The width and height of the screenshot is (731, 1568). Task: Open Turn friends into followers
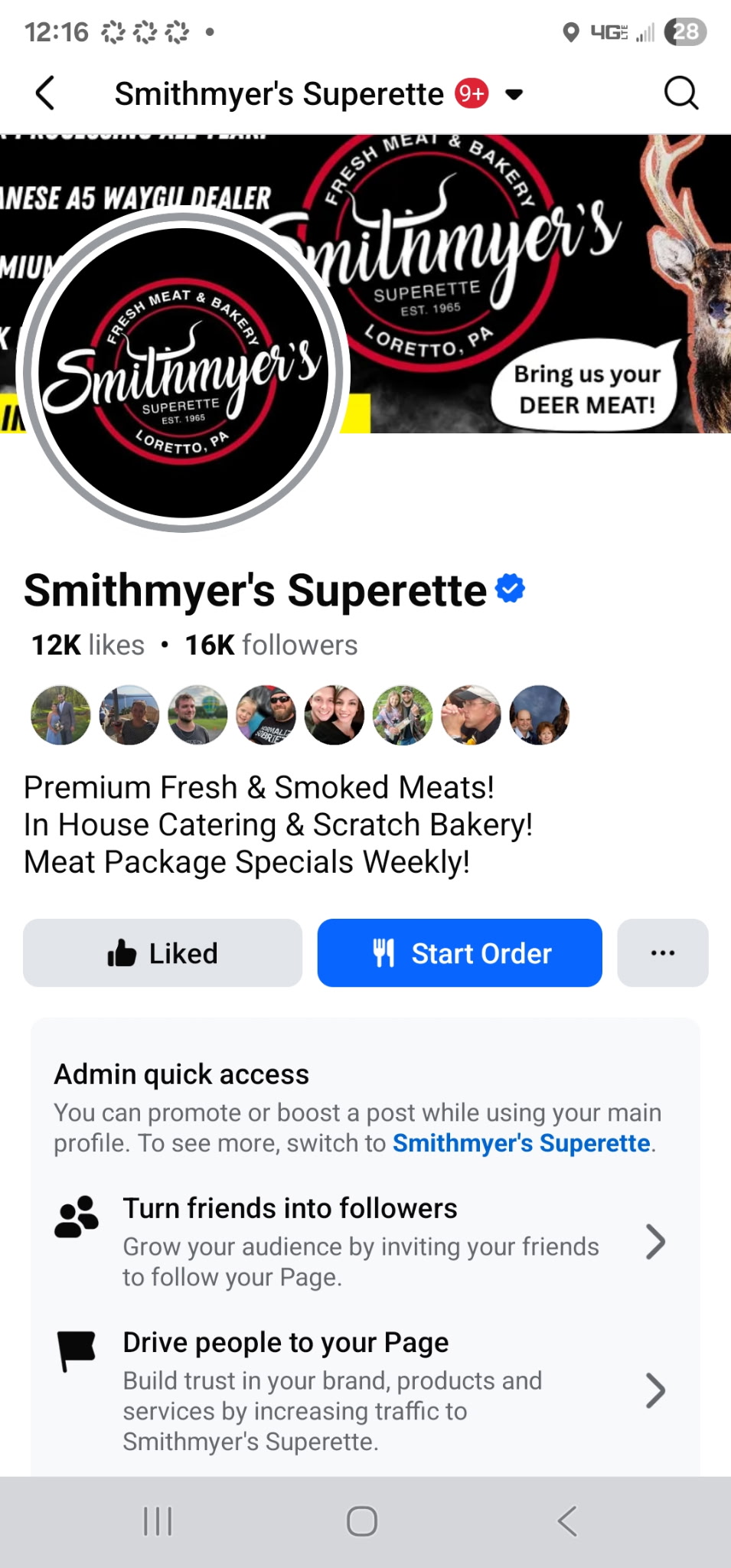pos(360,1241)
